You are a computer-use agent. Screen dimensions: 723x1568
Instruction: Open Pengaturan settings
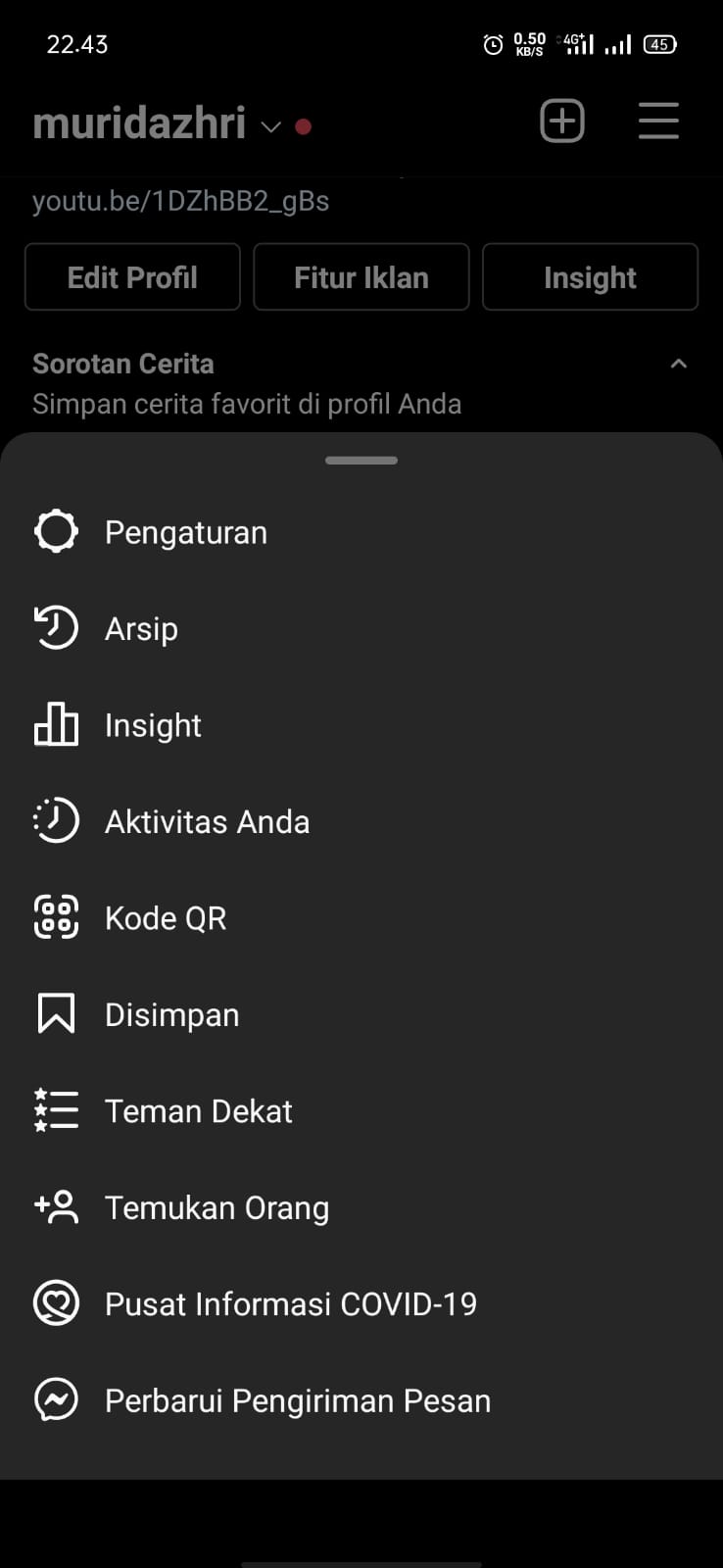tap(185, 532)
